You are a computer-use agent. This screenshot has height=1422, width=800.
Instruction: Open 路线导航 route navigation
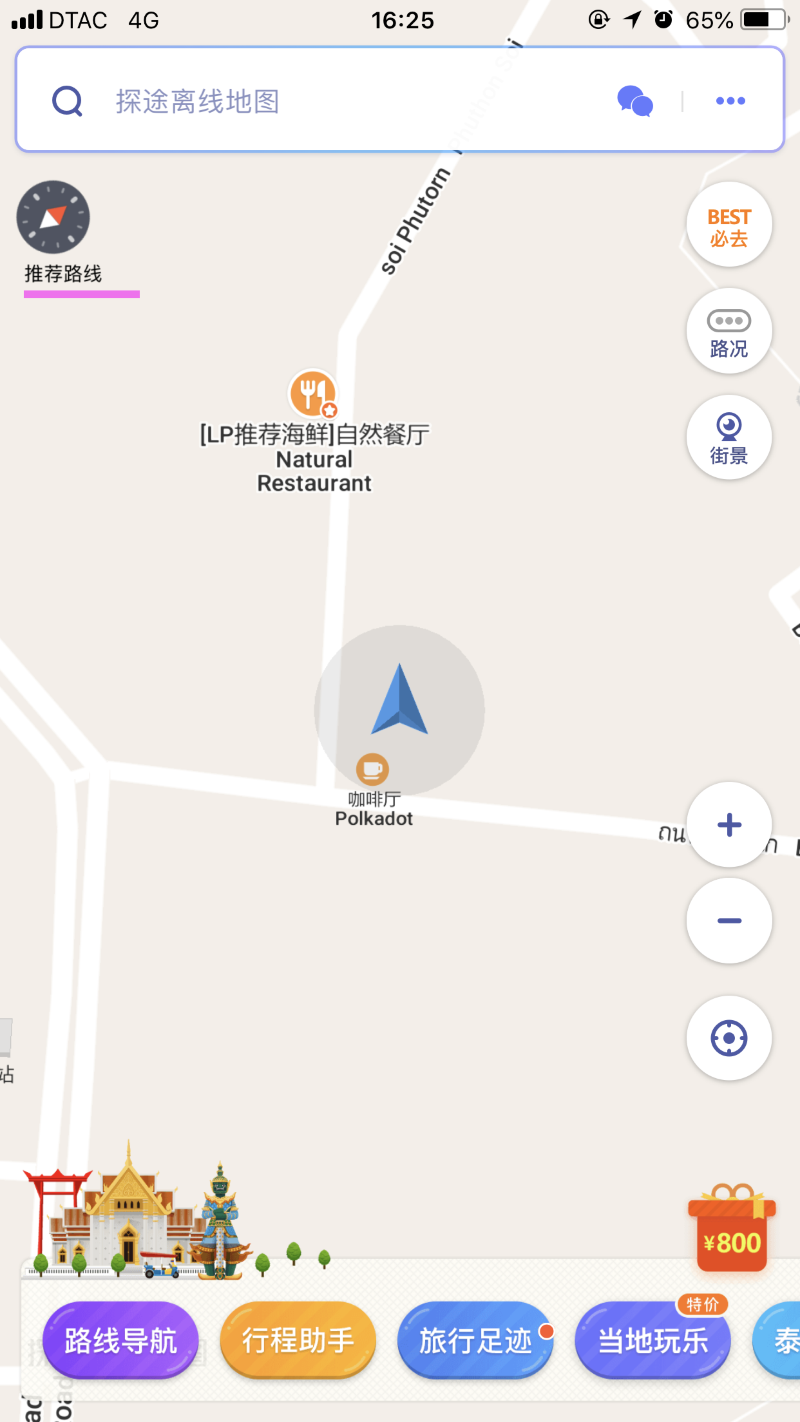pos(120,1341)
